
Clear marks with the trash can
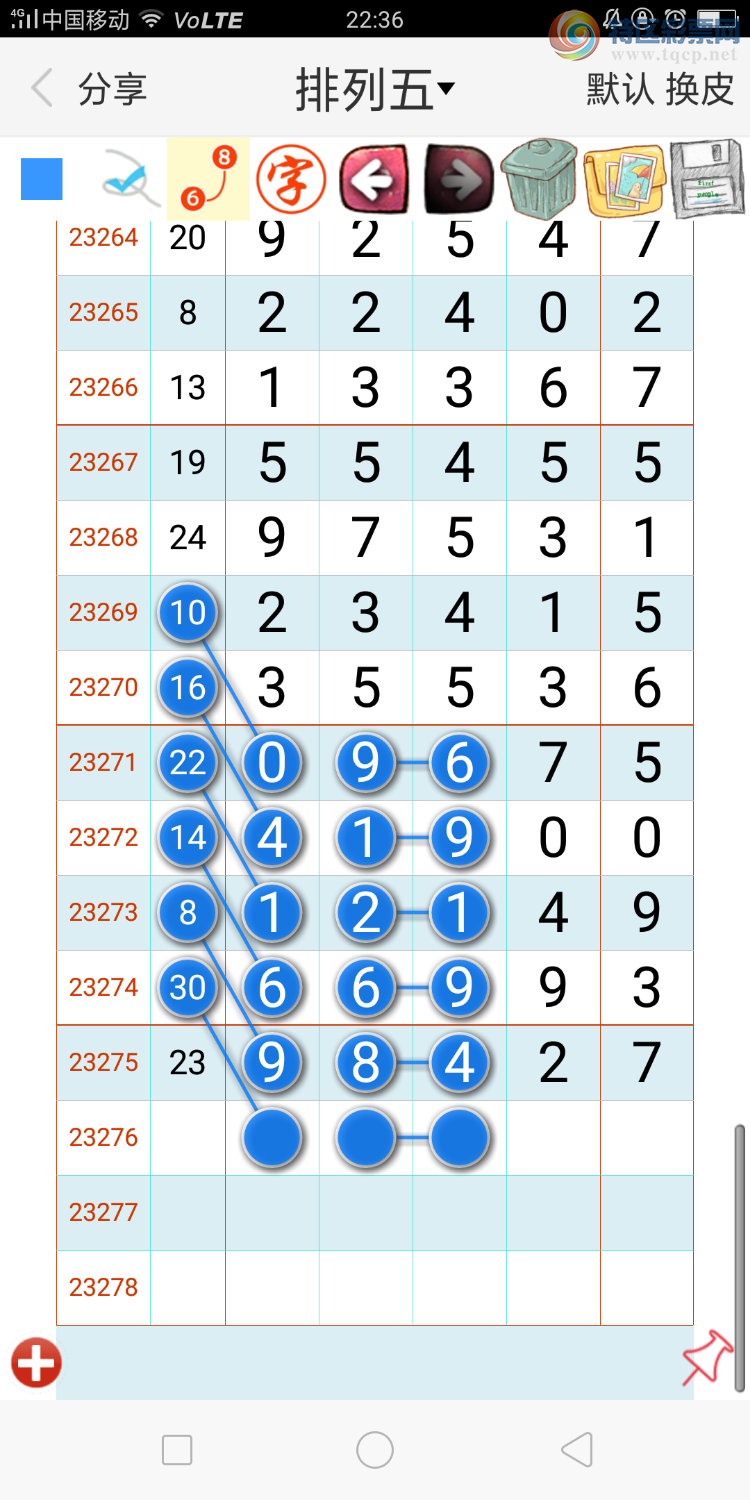[x=540, y=179]
